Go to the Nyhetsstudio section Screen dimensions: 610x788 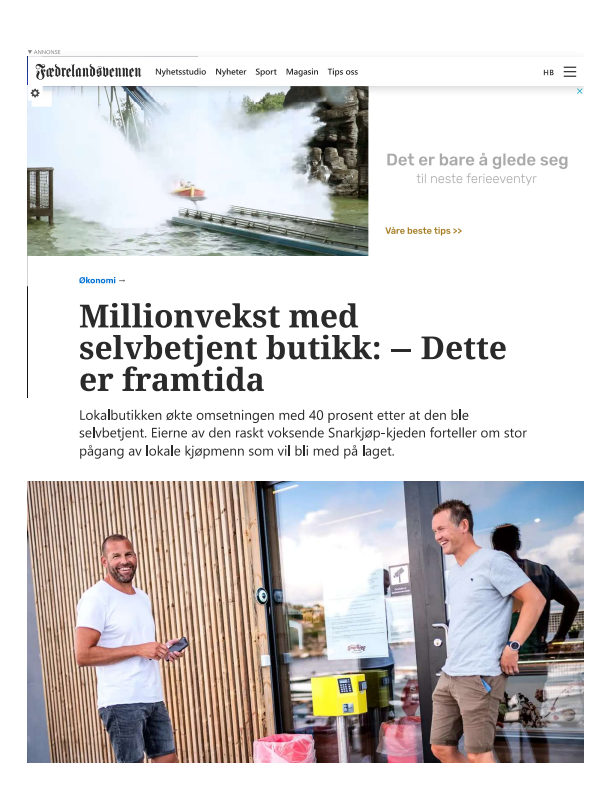(181, 72)
